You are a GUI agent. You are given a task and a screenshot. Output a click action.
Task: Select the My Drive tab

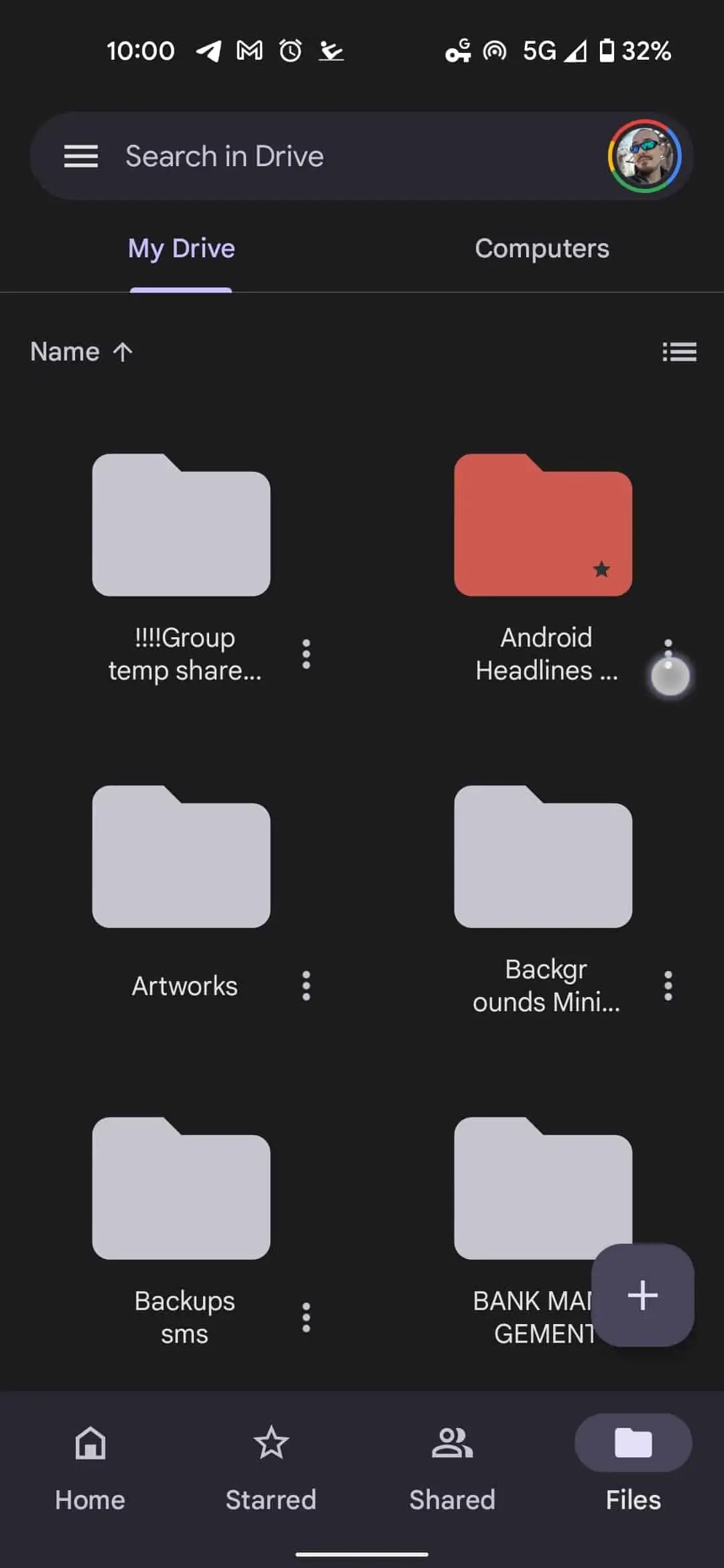coord(181,248)
